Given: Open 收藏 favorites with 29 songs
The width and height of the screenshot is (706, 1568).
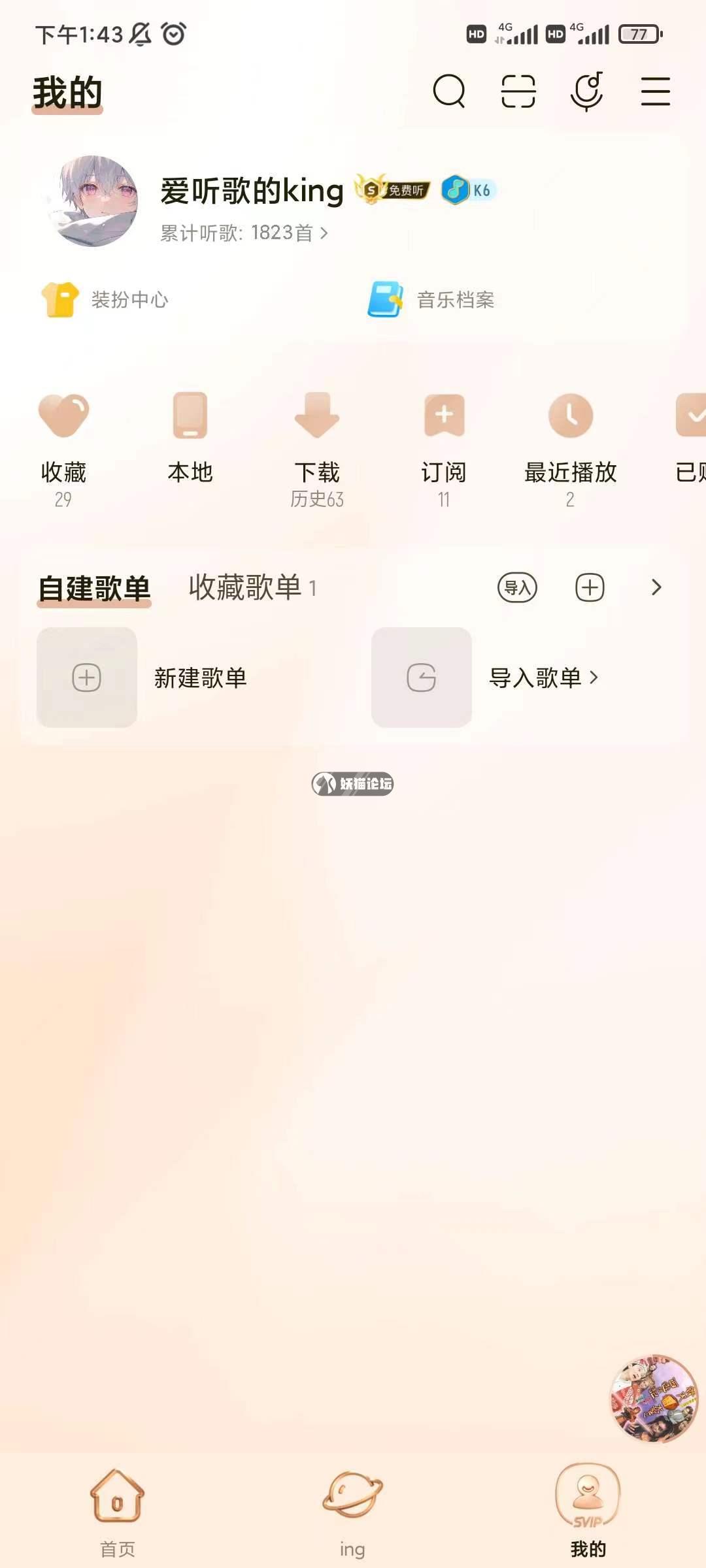Looking at the screenshot, I should tap(63, 448).
